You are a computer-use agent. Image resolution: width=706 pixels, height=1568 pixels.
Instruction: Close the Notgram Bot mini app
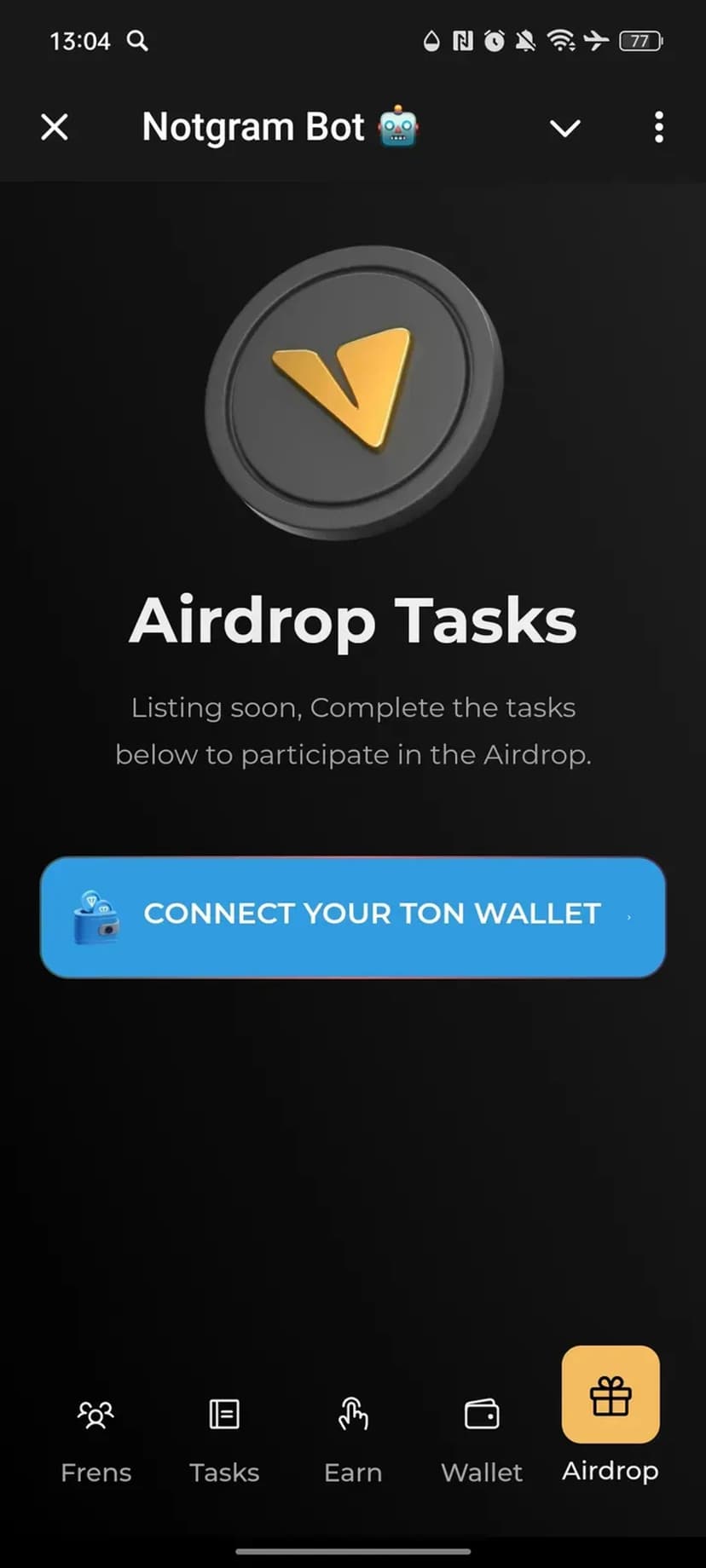click(55, 128)
